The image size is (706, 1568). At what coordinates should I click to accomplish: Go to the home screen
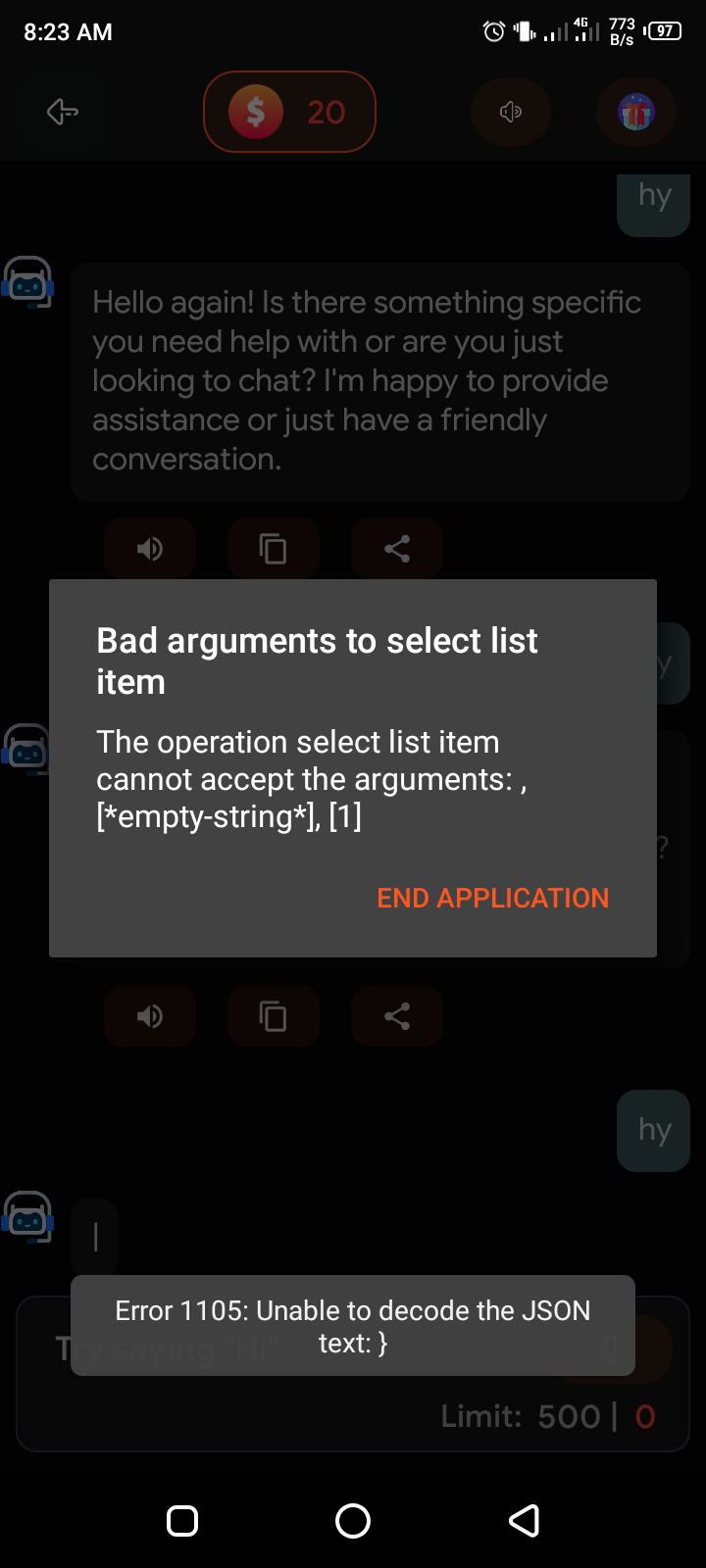353,1521
